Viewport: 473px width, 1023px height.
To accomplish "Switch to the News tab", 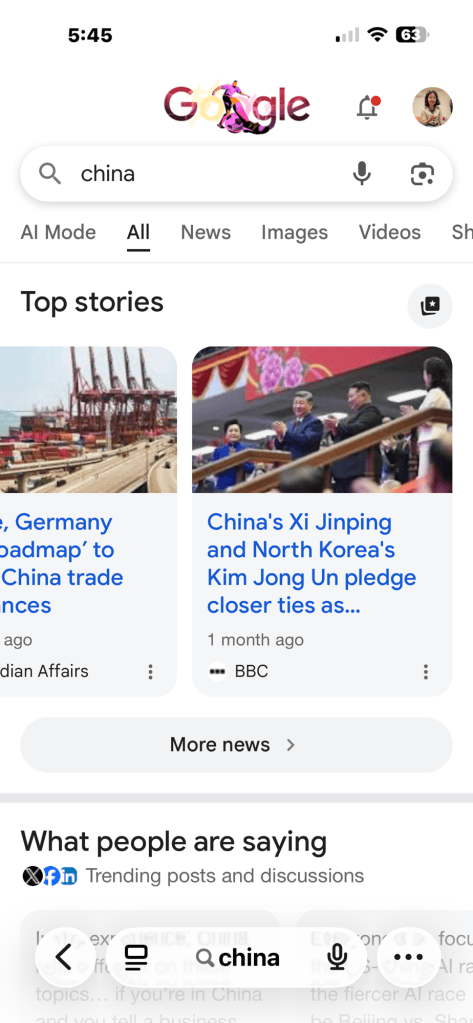I will pyautogui.click(x=206, y=232).
